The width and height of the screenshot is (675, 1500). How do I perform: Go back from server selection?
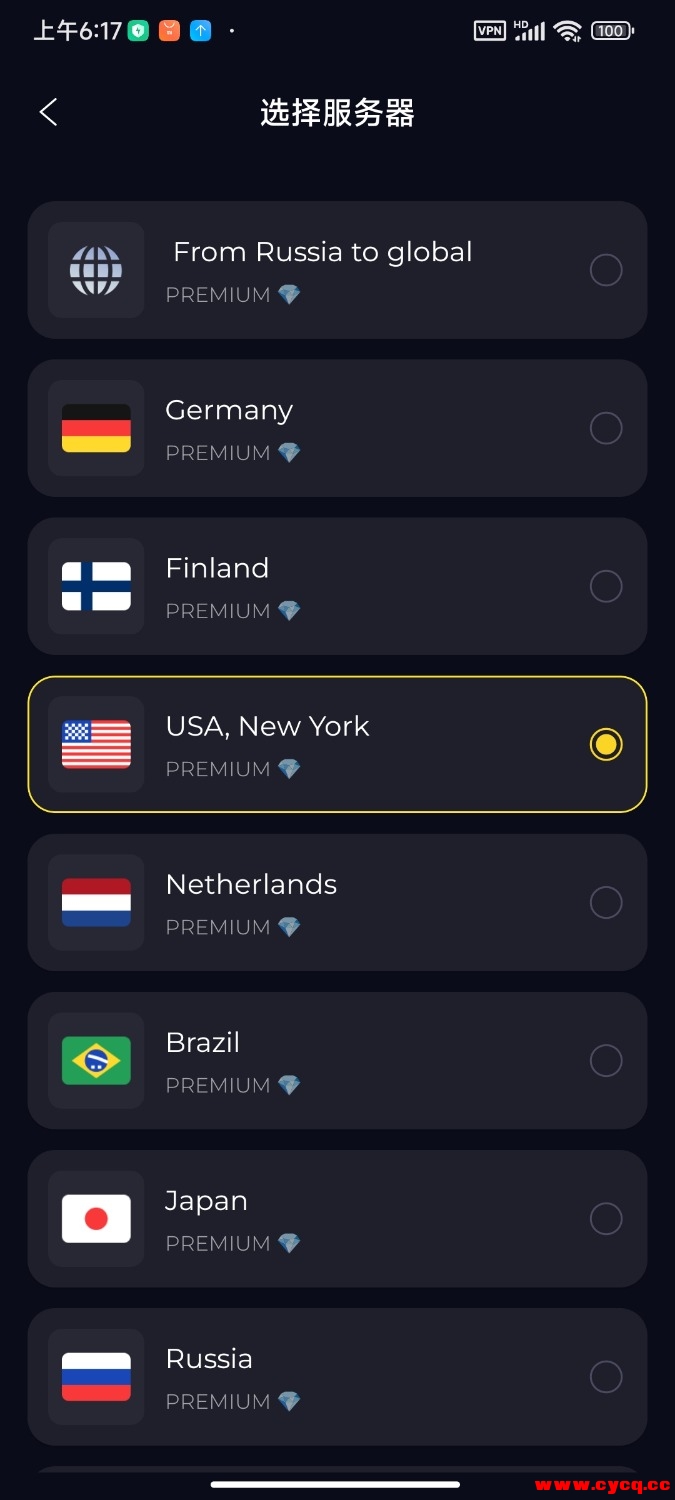48,112
